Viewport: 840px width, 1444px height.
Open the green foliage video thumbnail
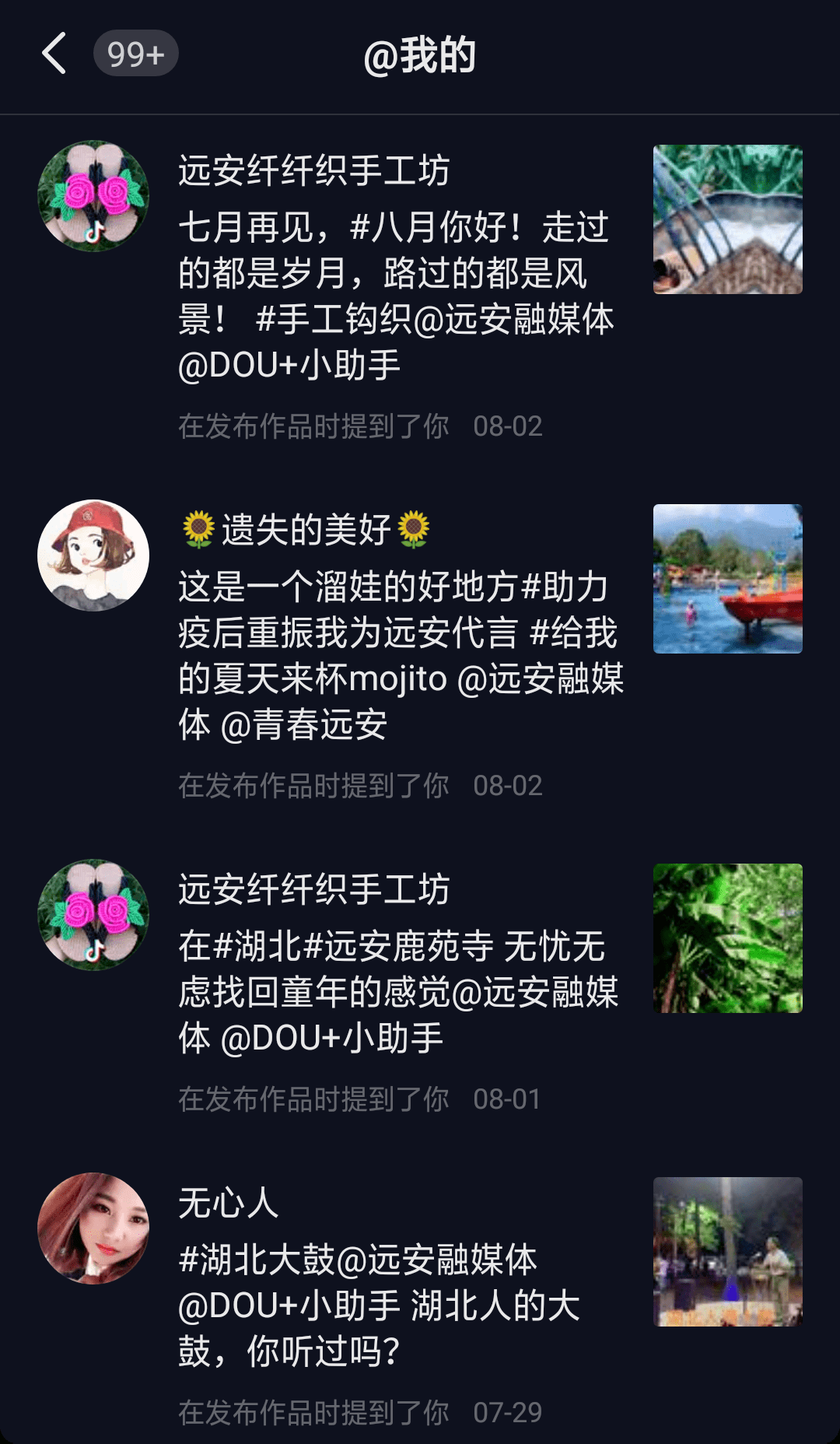(x=728, y=940)
